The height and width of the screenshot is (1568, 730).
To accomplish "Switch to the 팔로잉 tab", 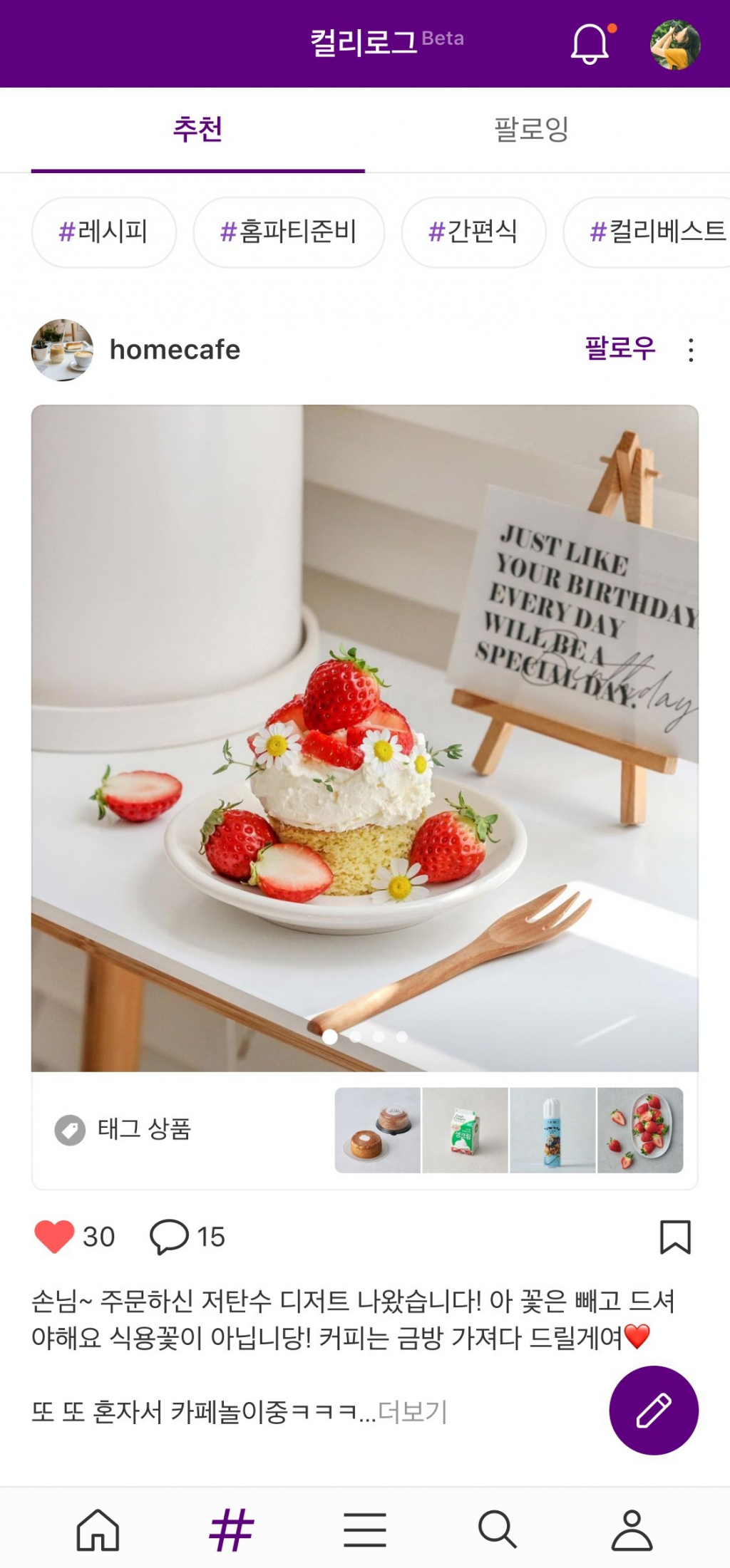I will pyautogui.click(x=532, y=130).
